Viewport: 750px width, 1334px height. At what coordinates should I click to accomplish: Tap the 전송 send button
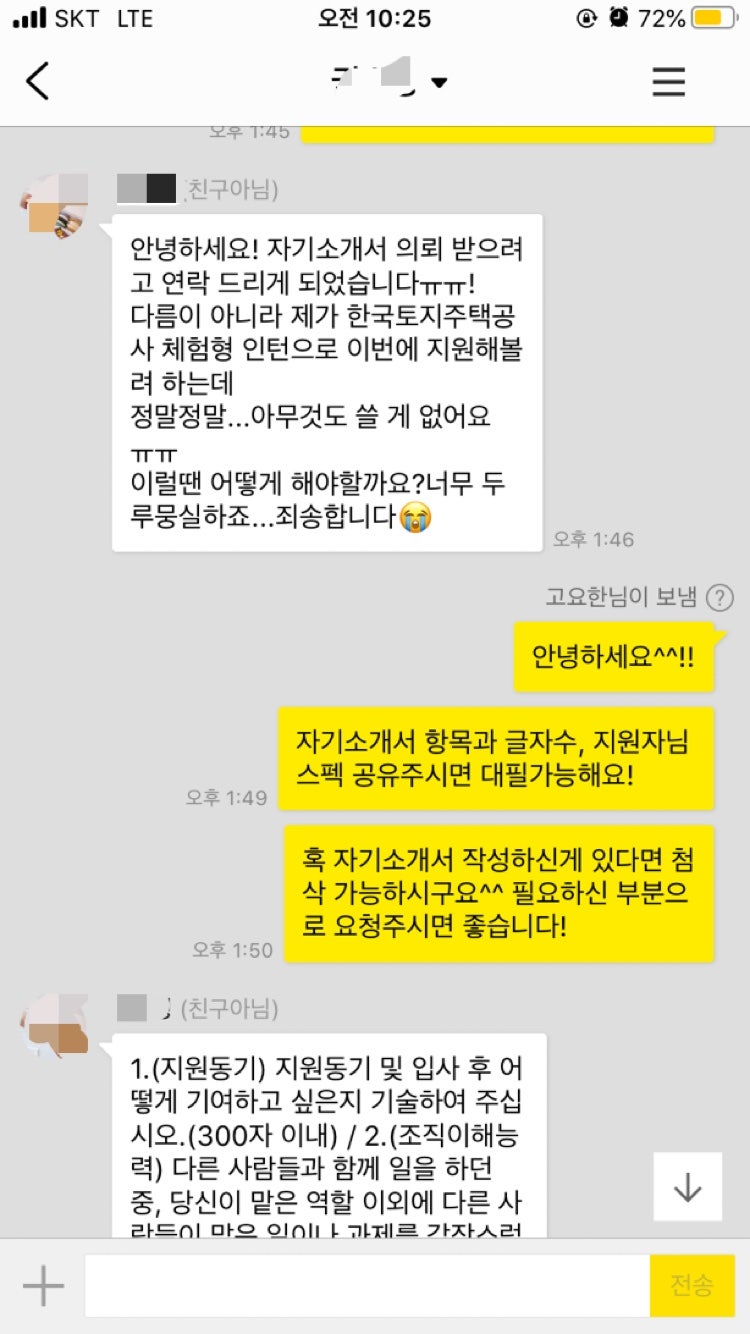[x=692, y=1285]
